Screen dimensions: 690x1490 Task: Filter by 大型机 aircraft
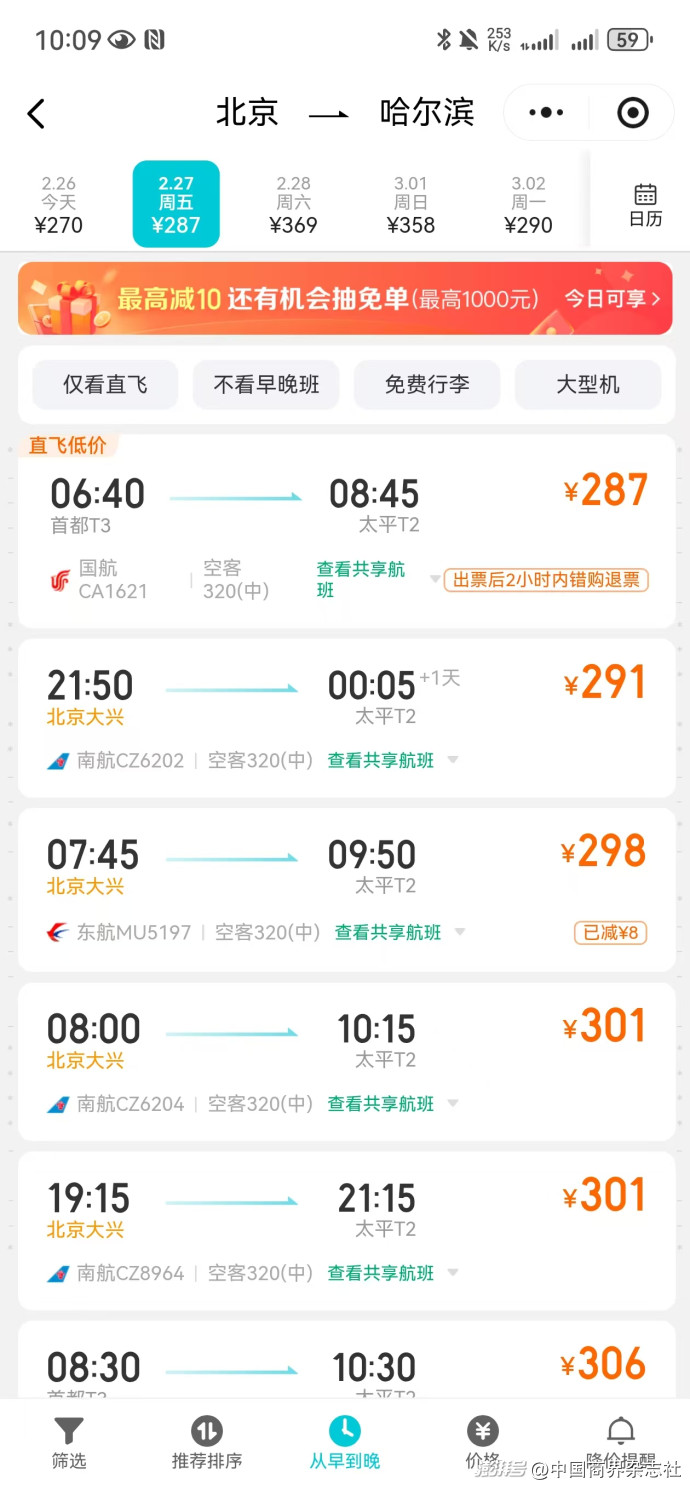pos(588,384)
